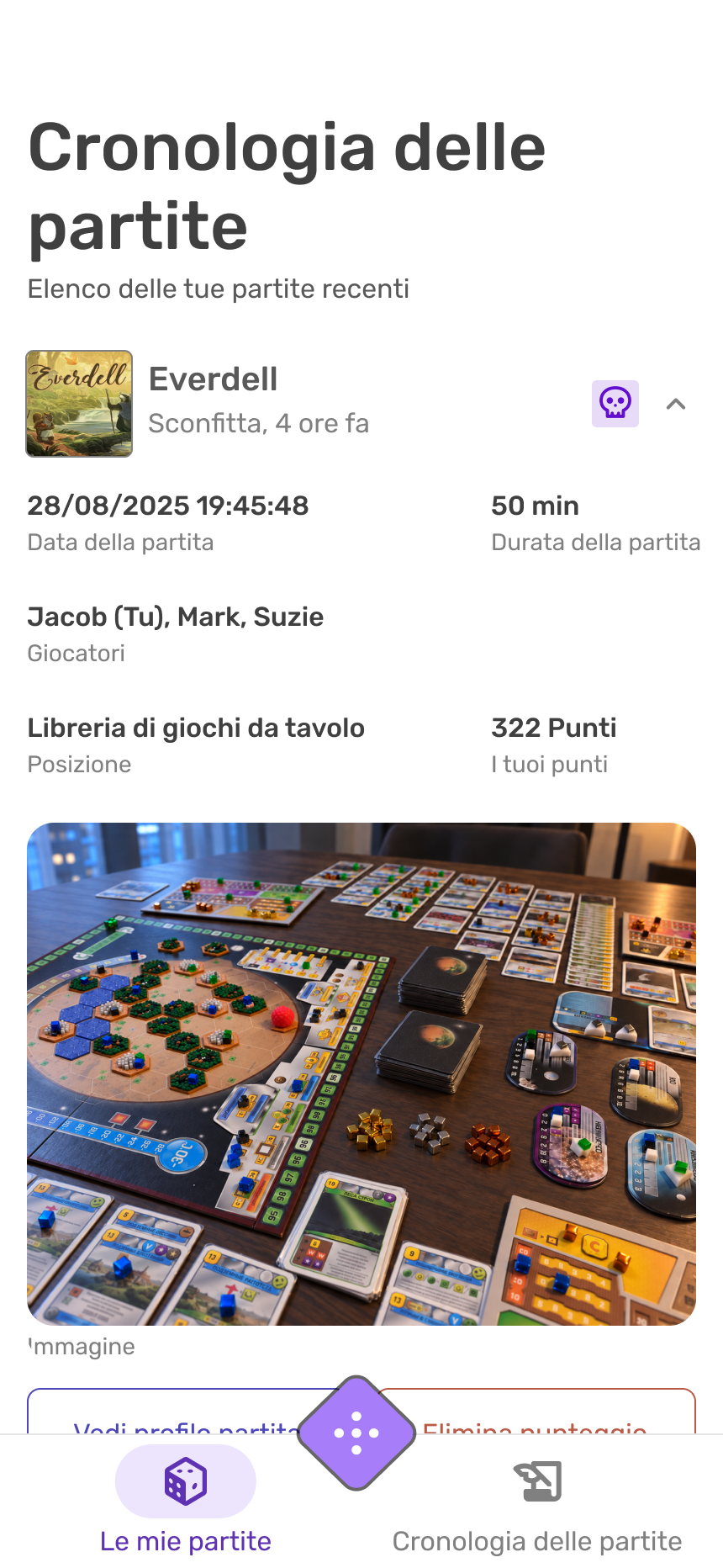Viewport: 723px width, 1568px height.
Task: Tap Elimina punteggio button
Action: point(538,1413)
